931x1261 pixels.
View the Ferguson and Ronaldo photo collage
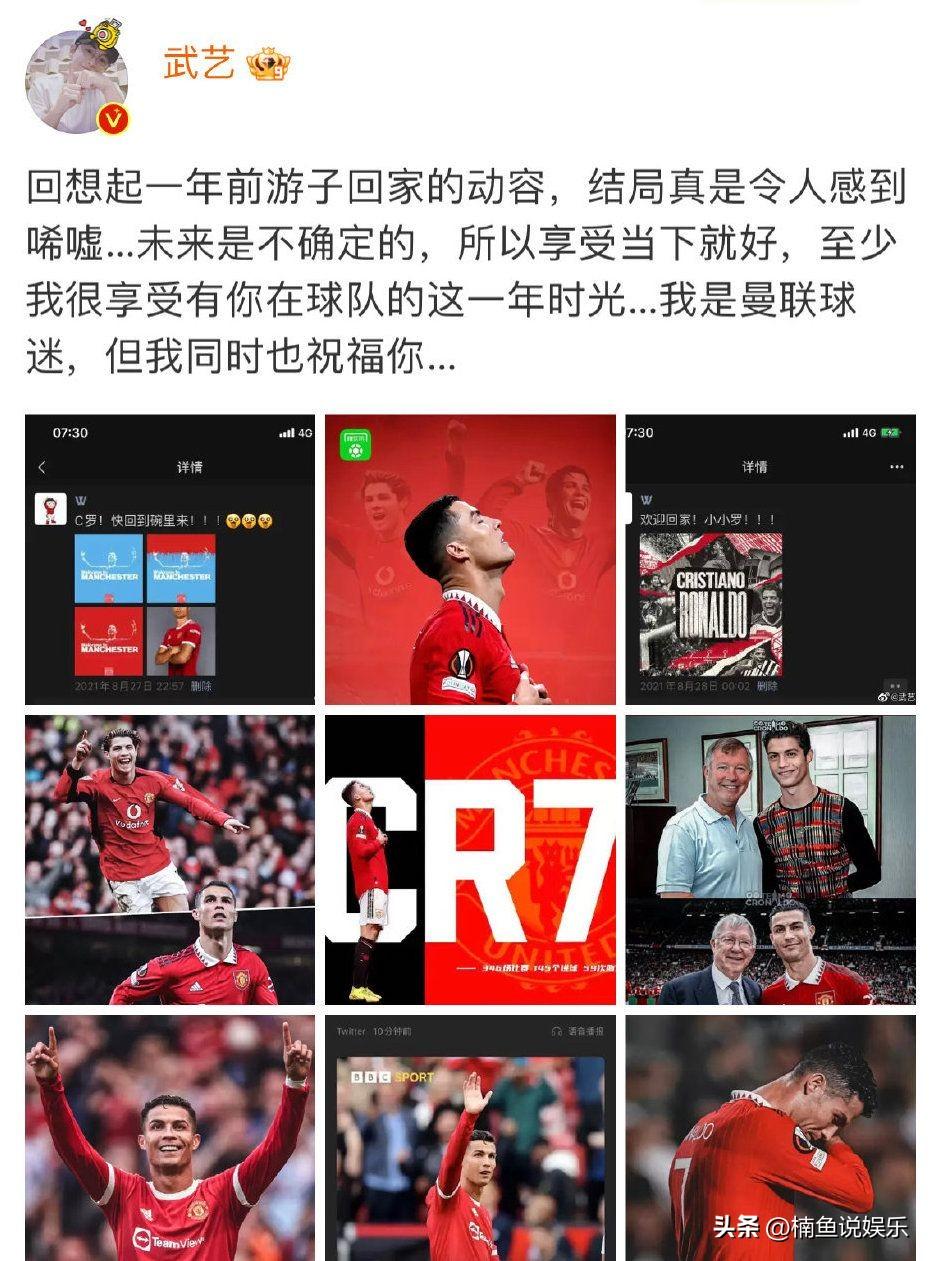click(x=770, y=859)
